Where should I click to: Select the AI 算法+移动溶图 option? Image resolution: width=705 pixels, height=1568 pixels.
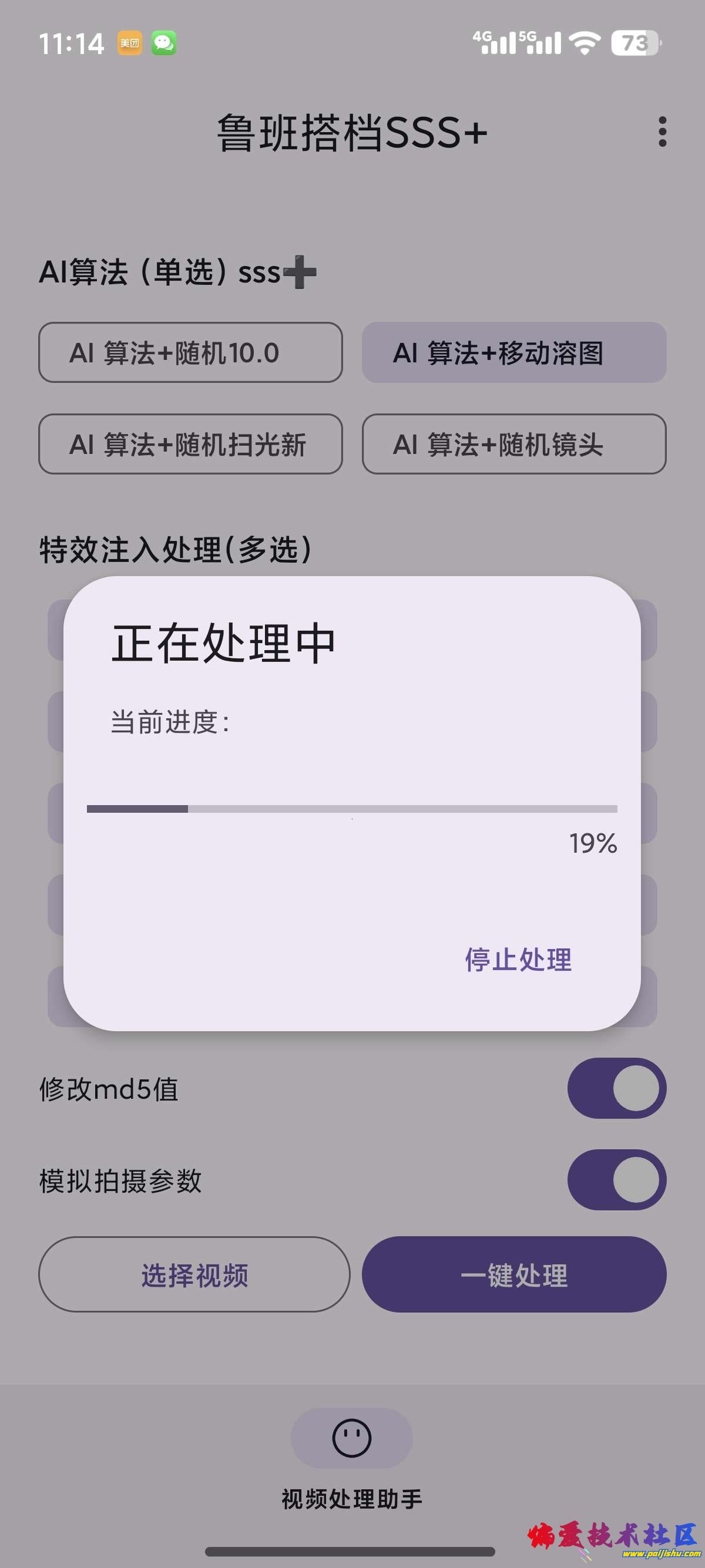[x=514, y=353]
